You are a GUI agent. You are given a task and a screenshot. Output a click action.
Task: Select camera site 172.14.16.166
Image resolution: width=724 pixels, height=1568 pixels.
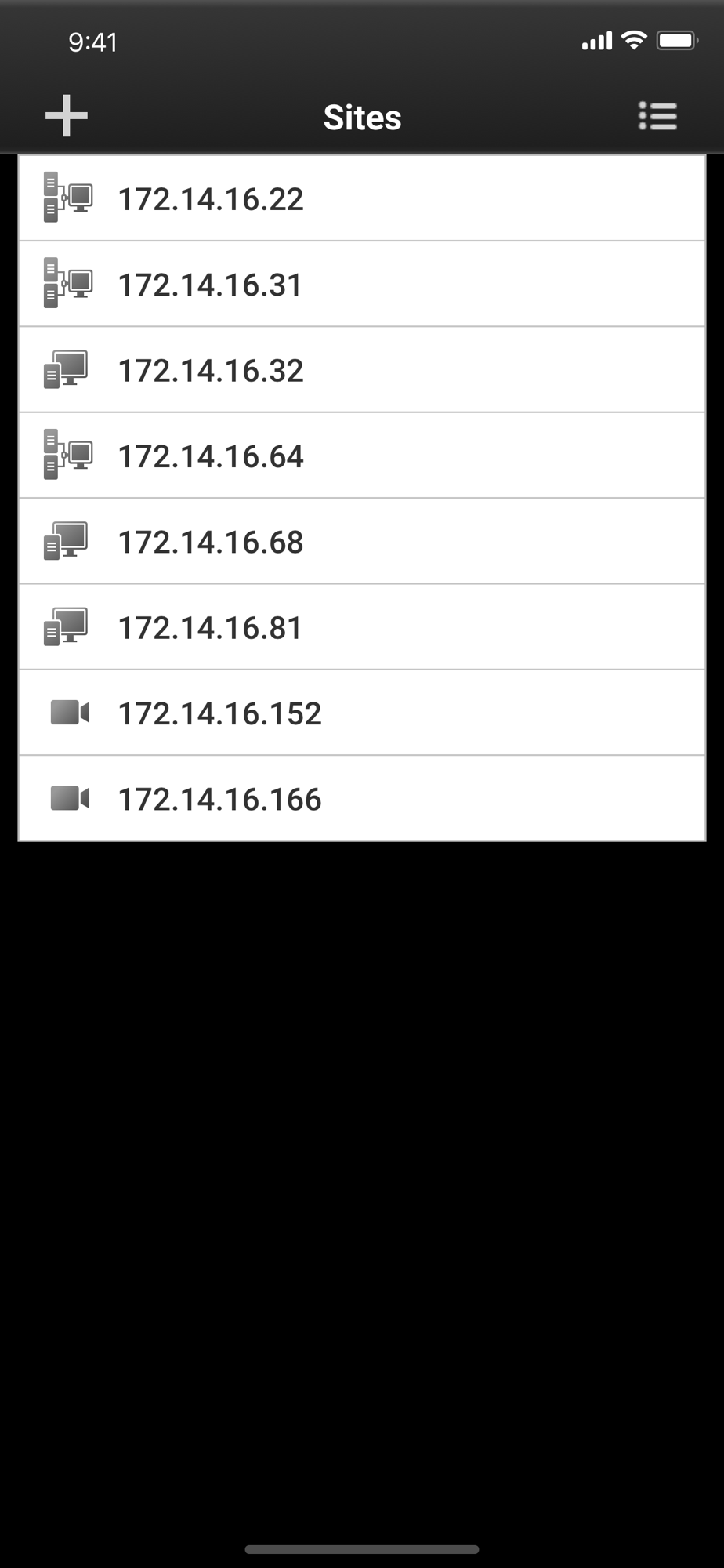click(361, 799)
